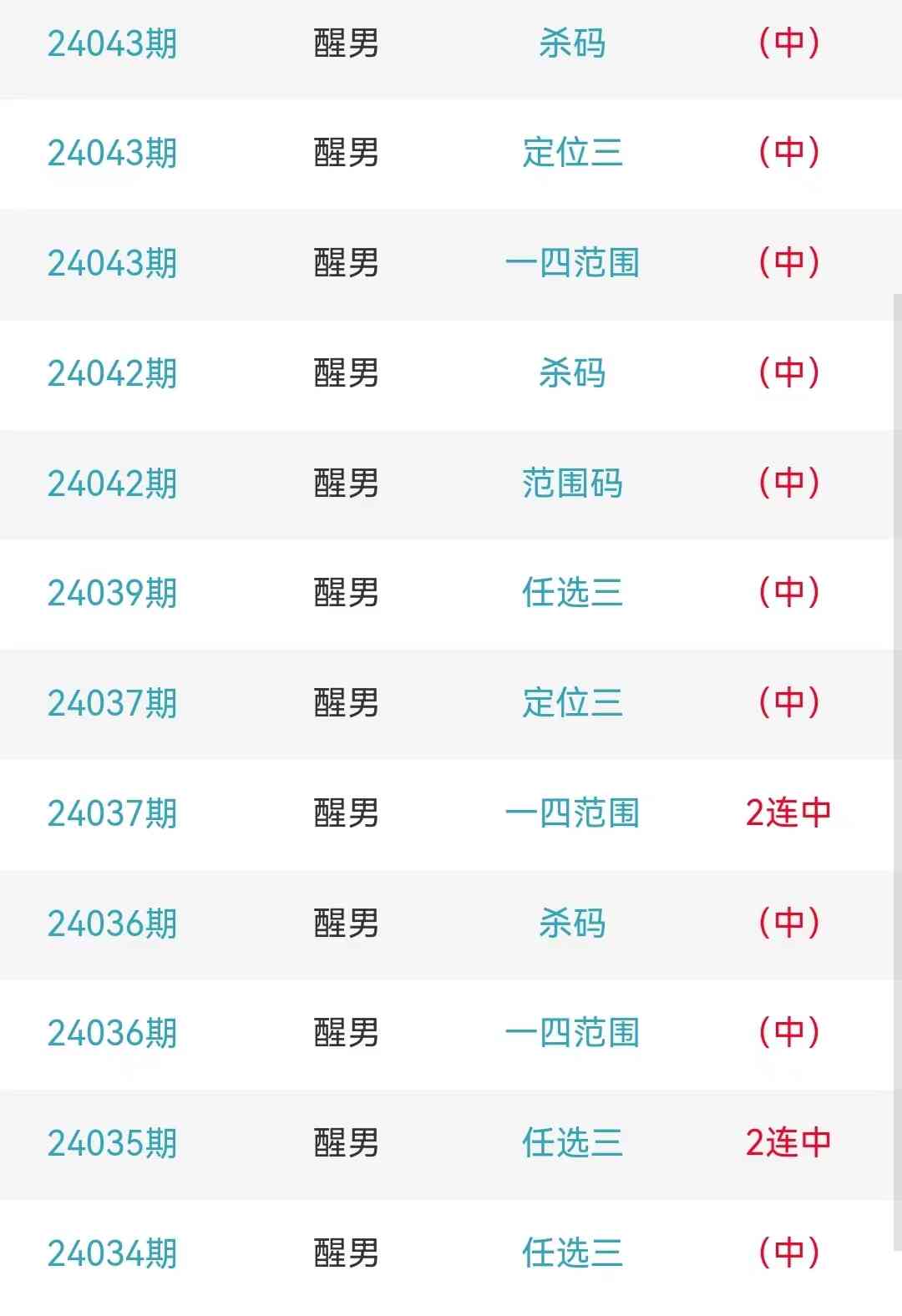This screenshot has height=1316, width=902.
Task: View the 24035期 任选三 2连中 row
Action: coord(572,1143)
